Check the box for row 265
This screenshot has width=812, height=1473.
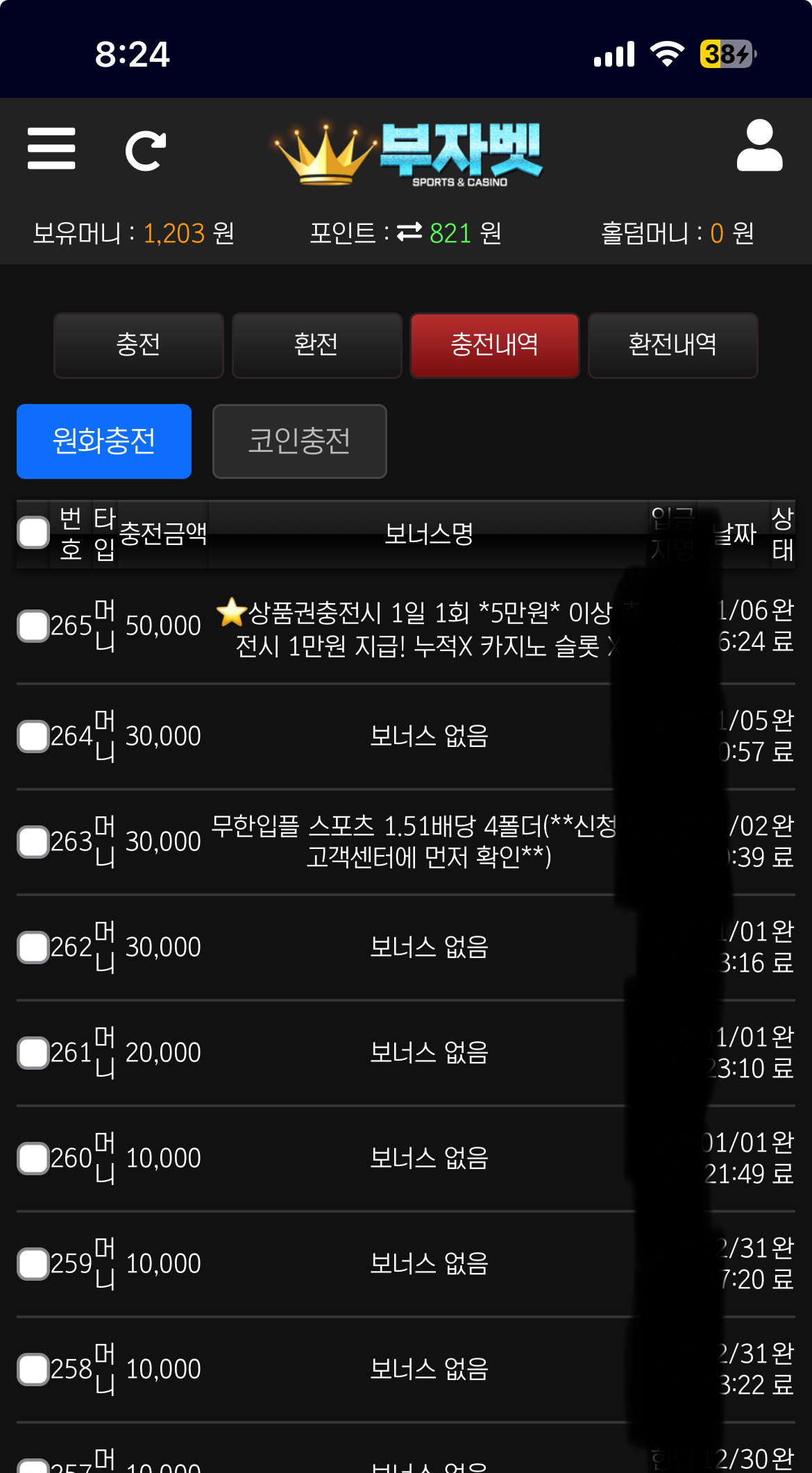(33, 626)
